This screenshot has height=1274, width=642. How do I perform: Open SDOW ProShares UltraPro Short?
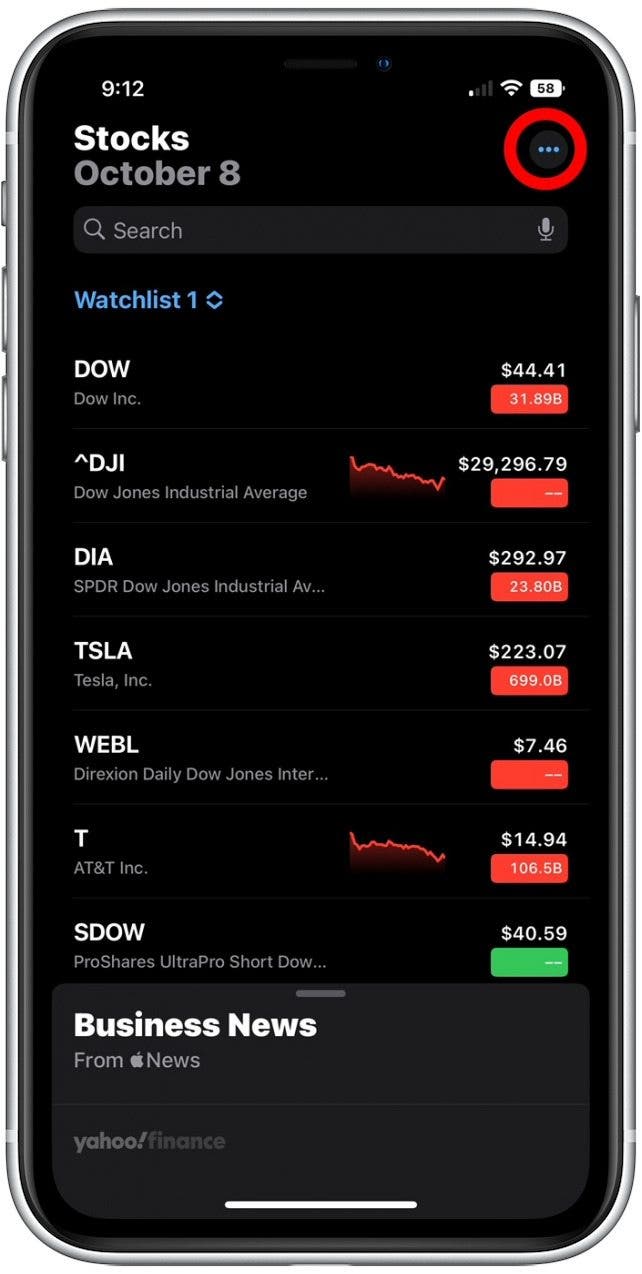321,945
